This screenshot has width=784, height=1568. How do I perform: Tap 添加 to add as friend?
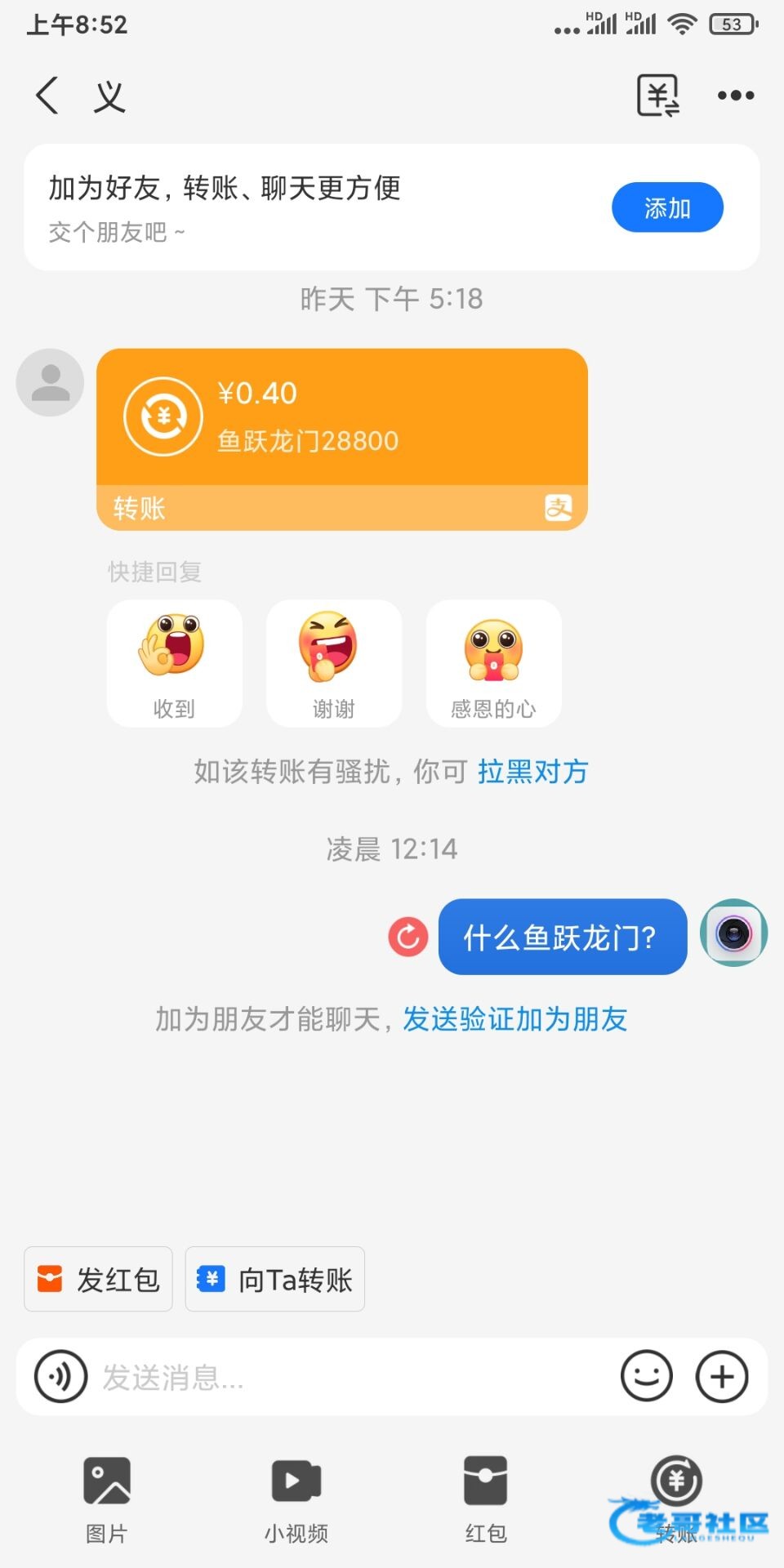[667, 207]
